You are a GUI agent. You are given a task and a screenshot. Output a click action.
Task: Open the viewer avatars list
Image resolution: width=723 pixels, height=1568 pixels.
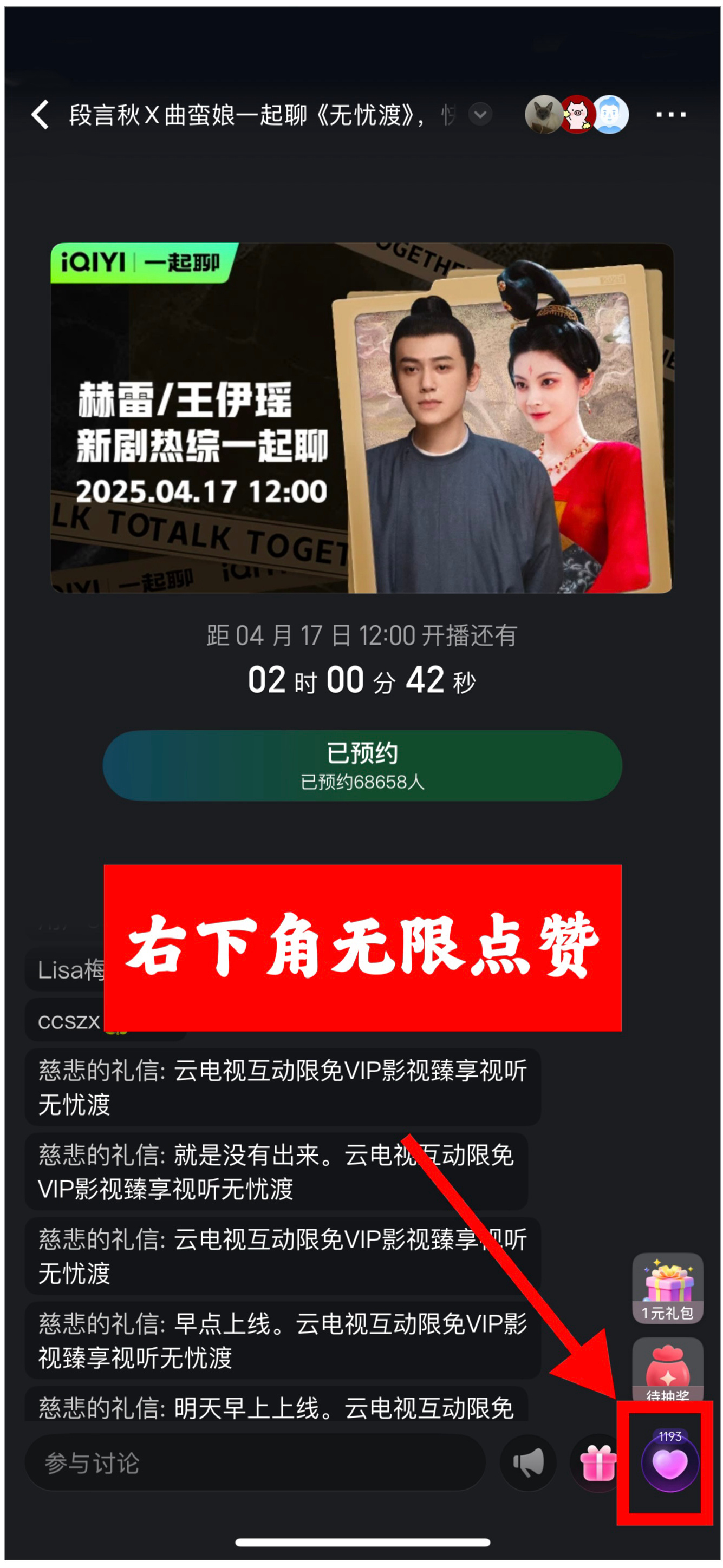[x=576, y=114]
